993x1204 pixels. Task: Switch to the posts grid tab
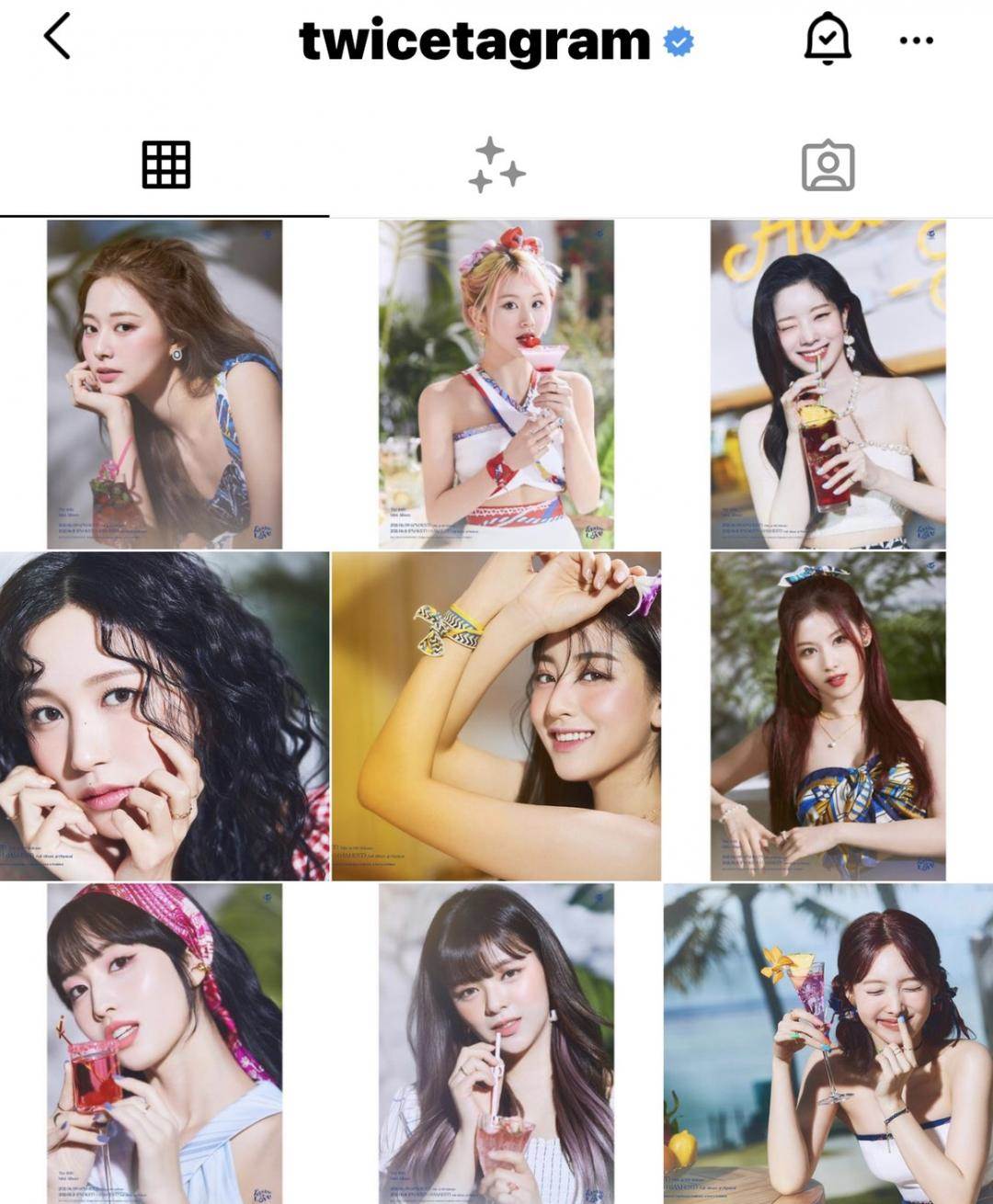tap(165, 165)
